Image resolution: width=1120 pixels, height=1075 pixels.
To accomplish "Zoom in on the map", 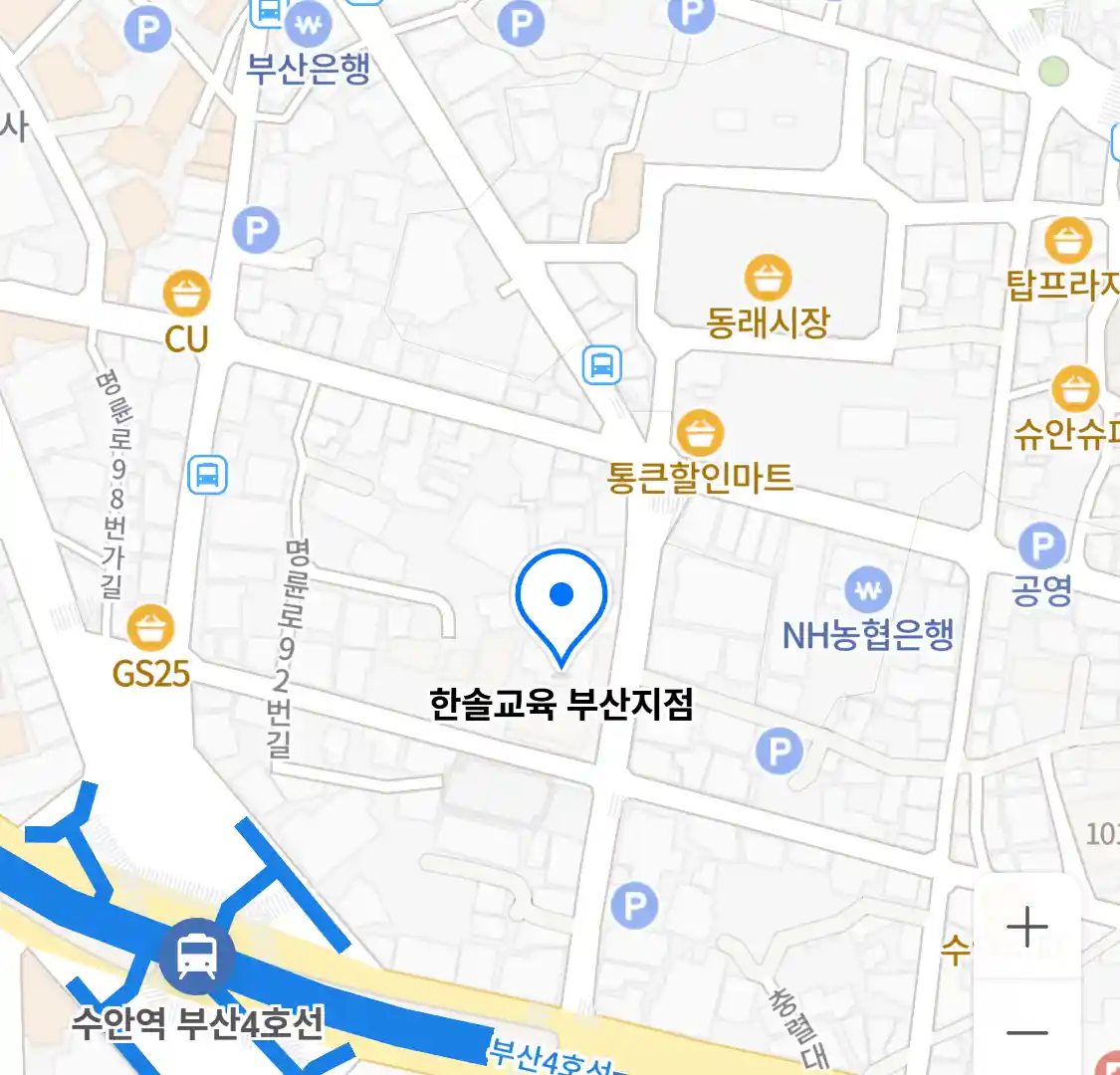I will pos(1026,928).
